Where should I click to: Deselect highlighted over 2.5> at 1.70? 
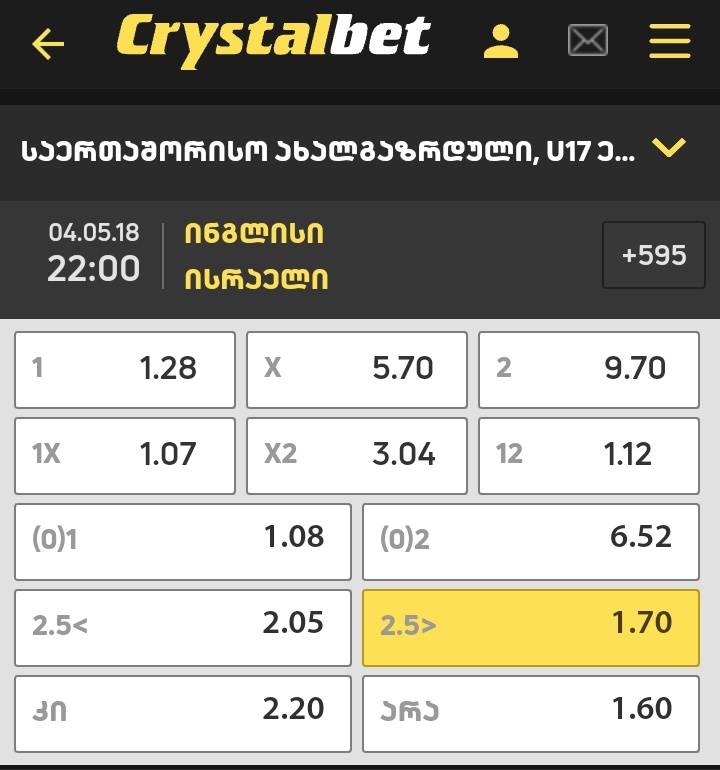click(x=530, y=627)
